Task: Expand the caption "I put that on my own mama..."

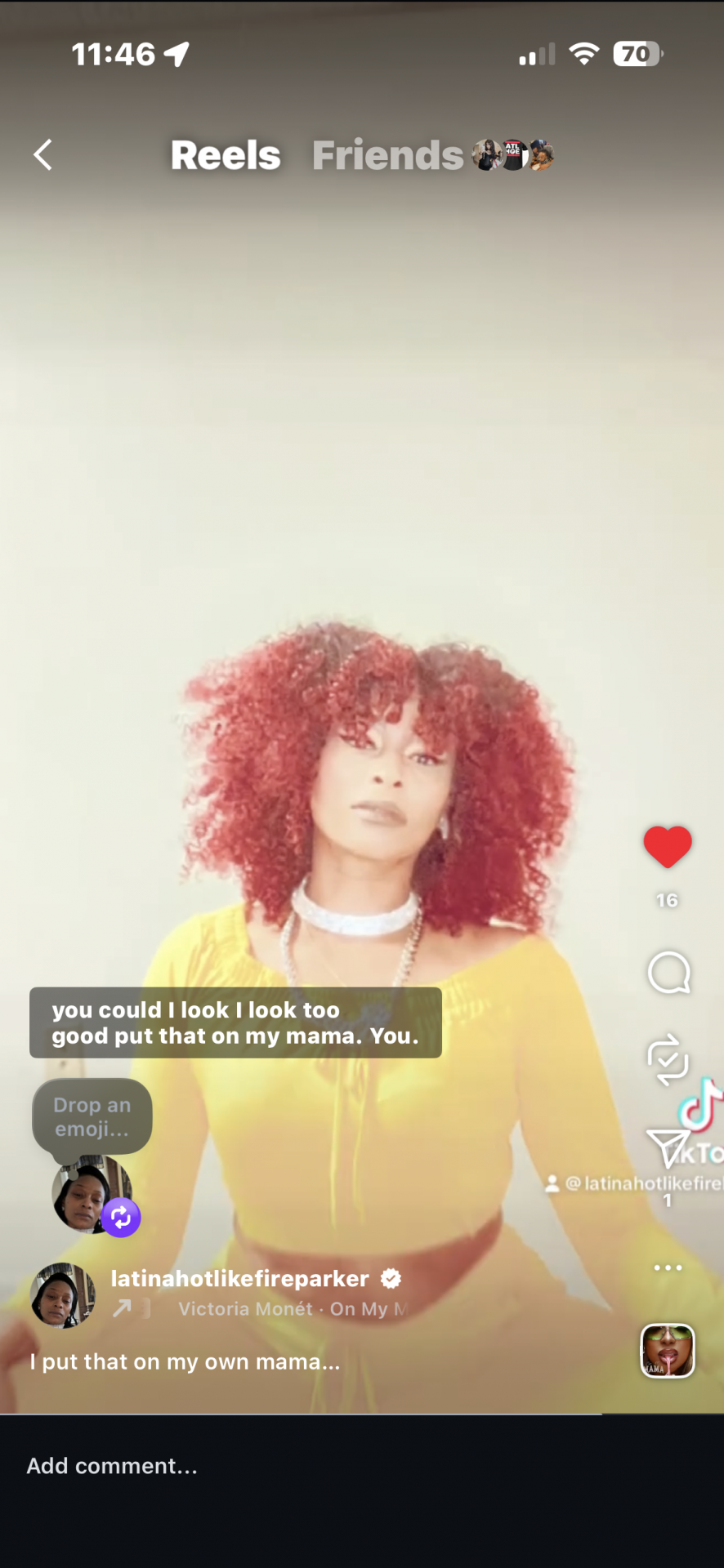Action: 185,1361
